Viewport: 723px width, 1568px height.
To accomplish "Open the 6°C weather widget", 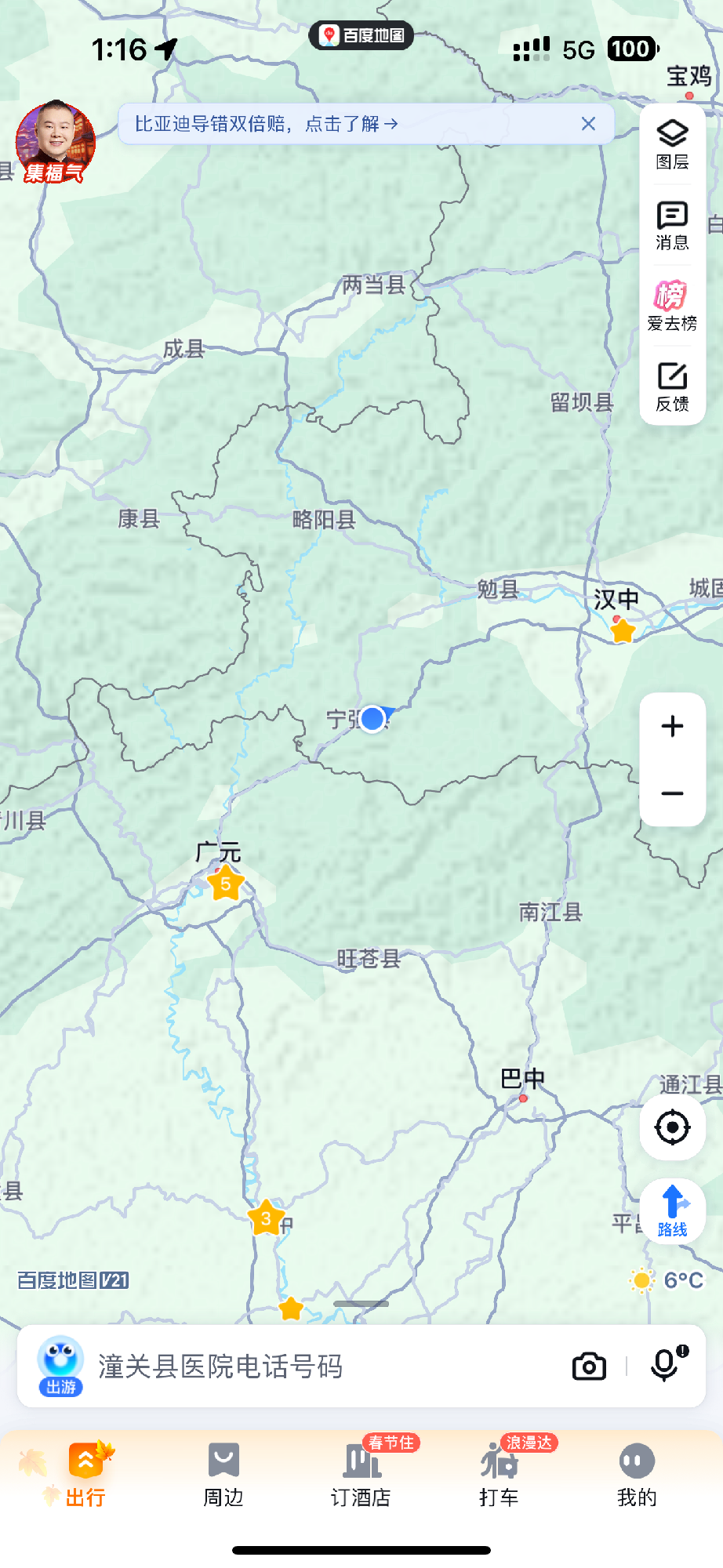I will [x=667, y=1280].
